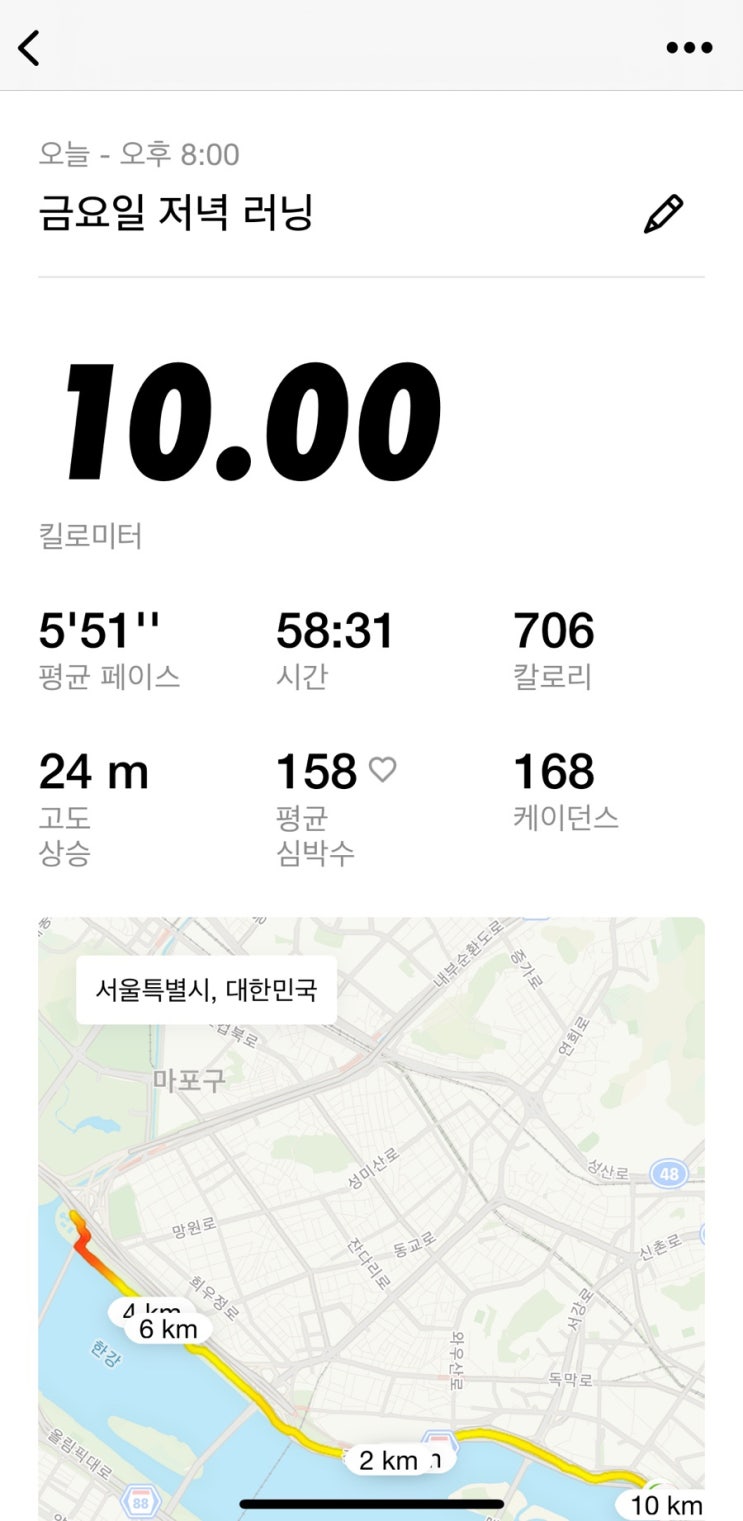743x1521 pixels.
Task: Go back to the previous screen
Action: click(30, 47)
